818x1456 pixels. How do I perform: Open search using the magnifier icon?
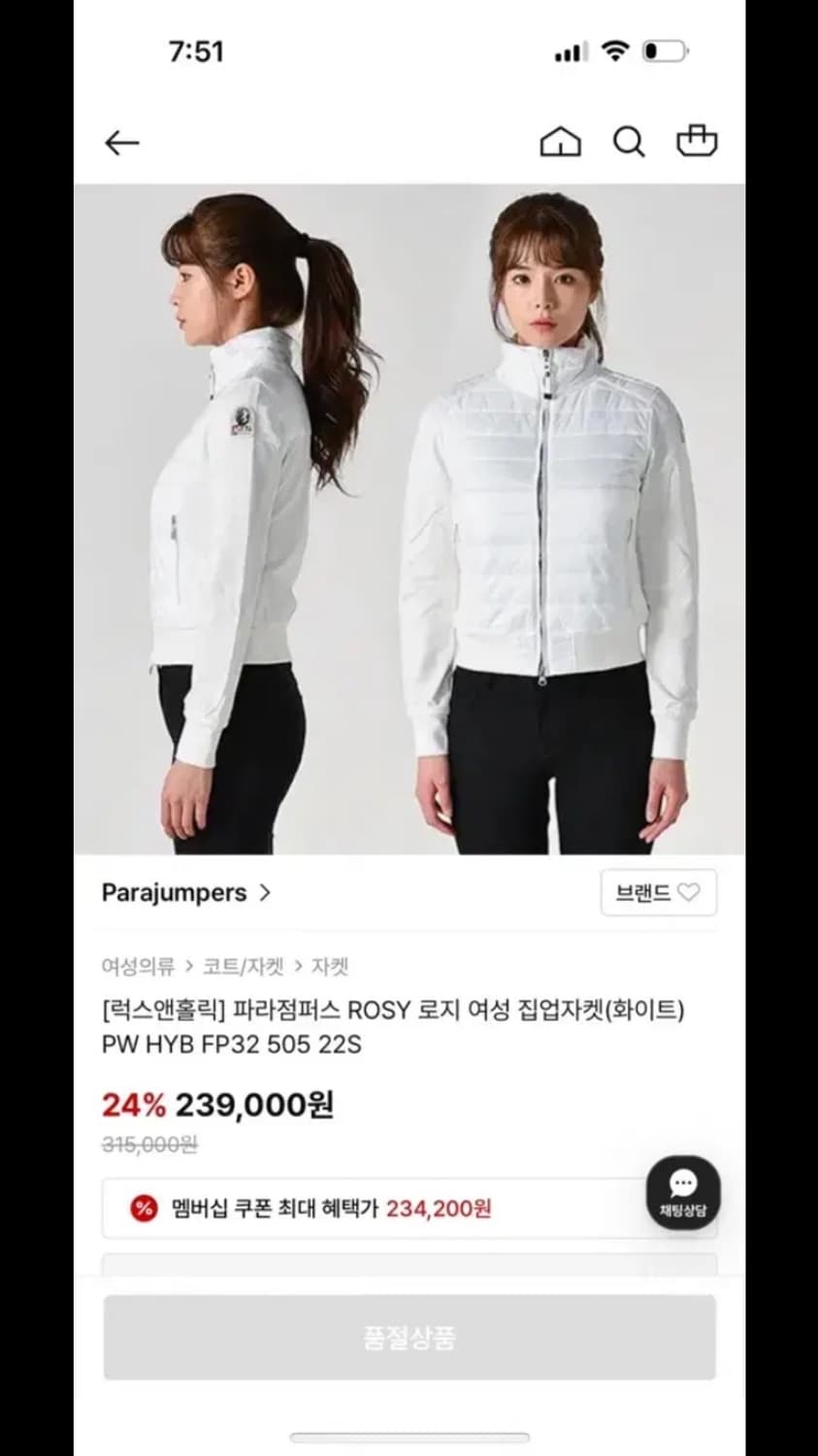click(x=630, y=141)
